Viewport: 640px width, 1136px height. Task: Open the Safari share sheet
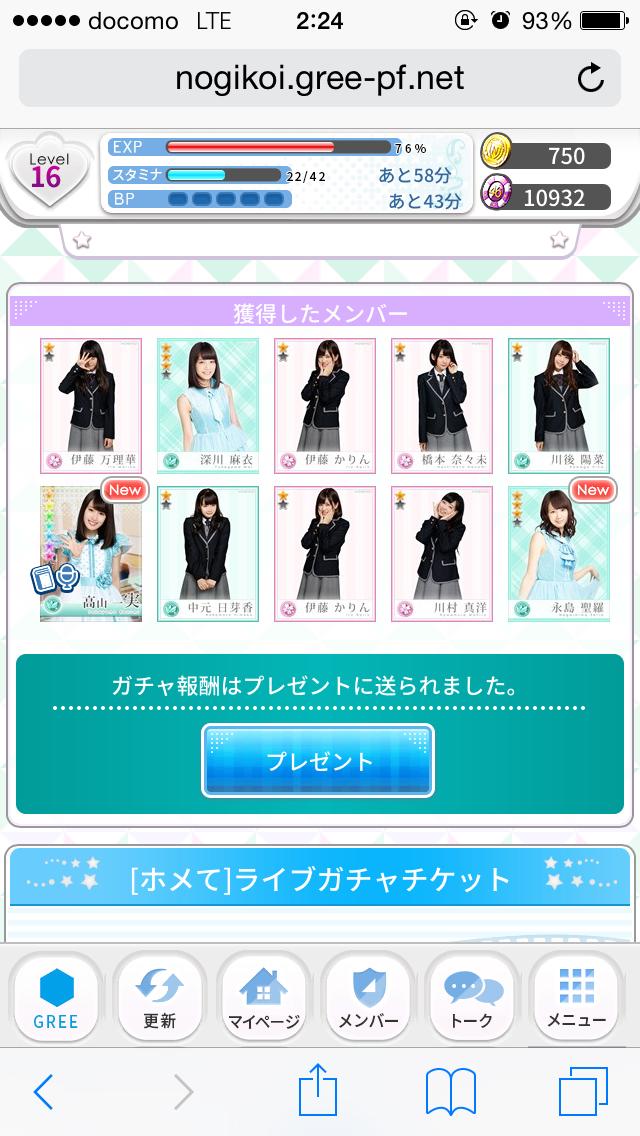coord(318,1090)
